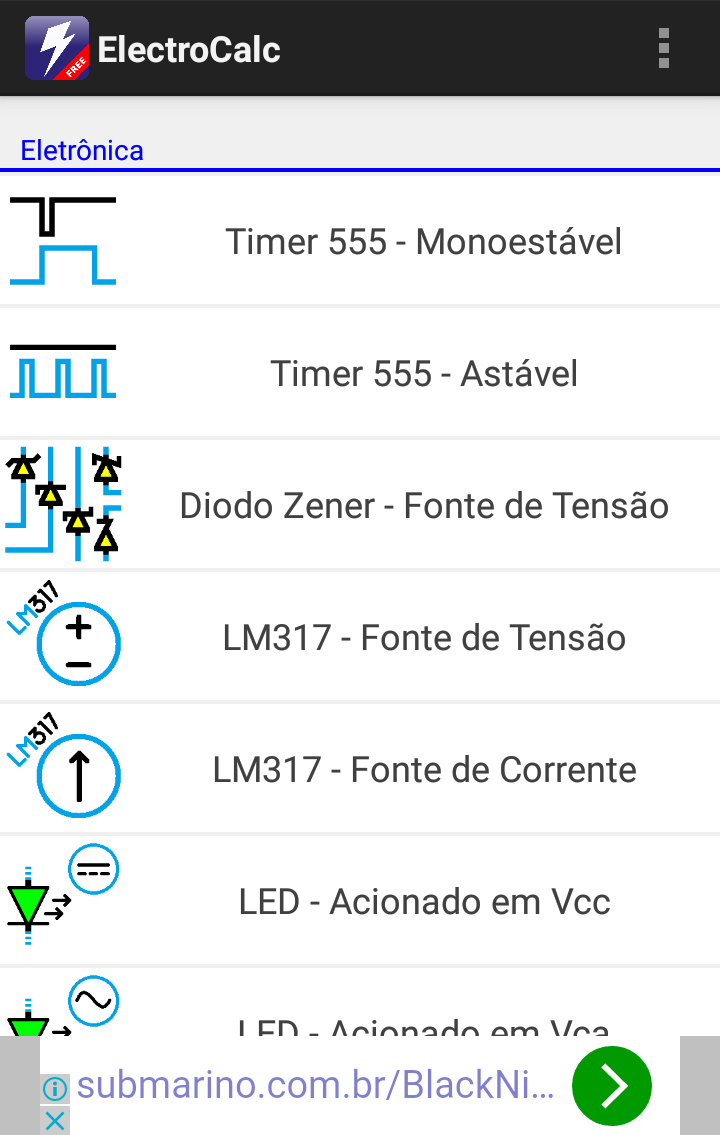720x1135 pixels.
Task: Tap the LM317 current source arrow icon
Action: (78, 776)
